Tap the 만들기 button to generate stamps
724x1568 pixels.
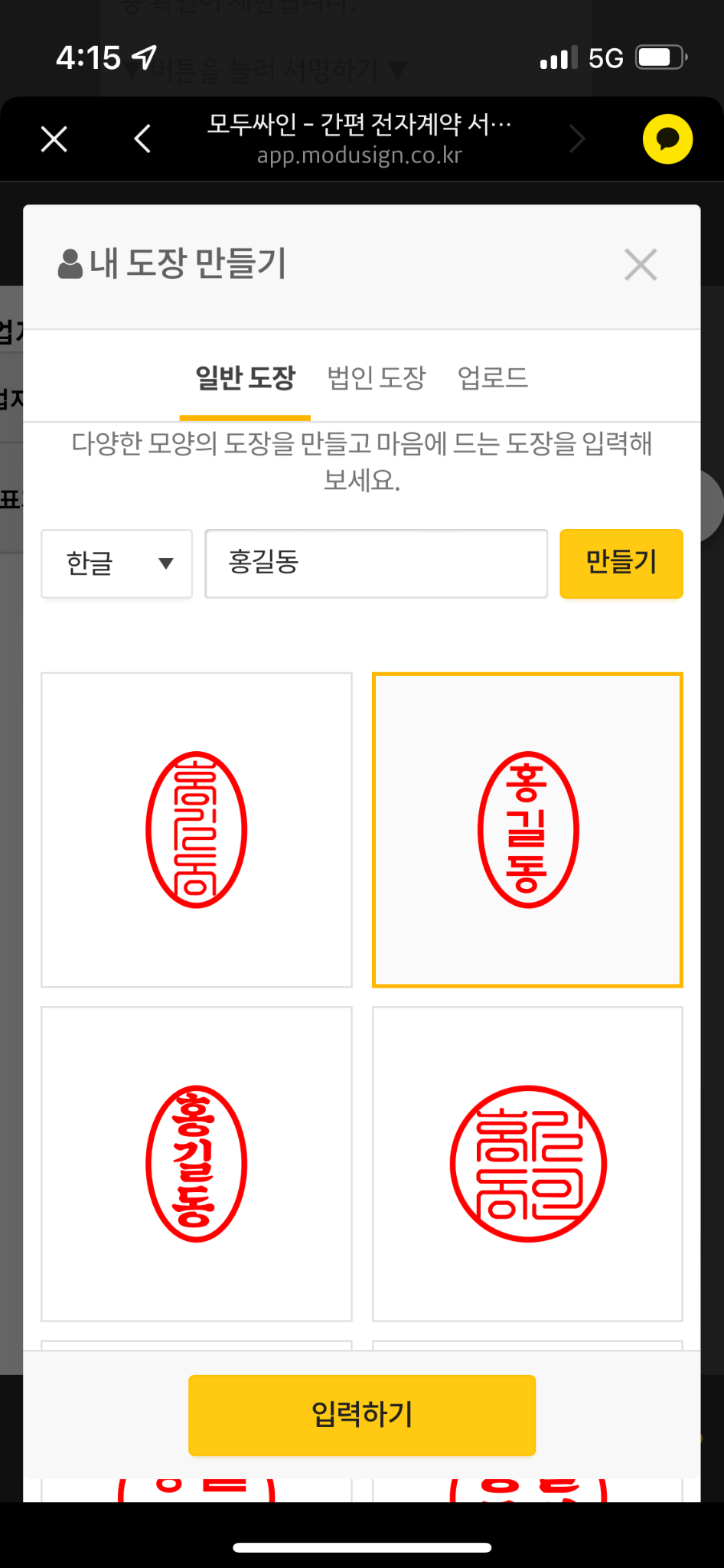tap(621, 563)
